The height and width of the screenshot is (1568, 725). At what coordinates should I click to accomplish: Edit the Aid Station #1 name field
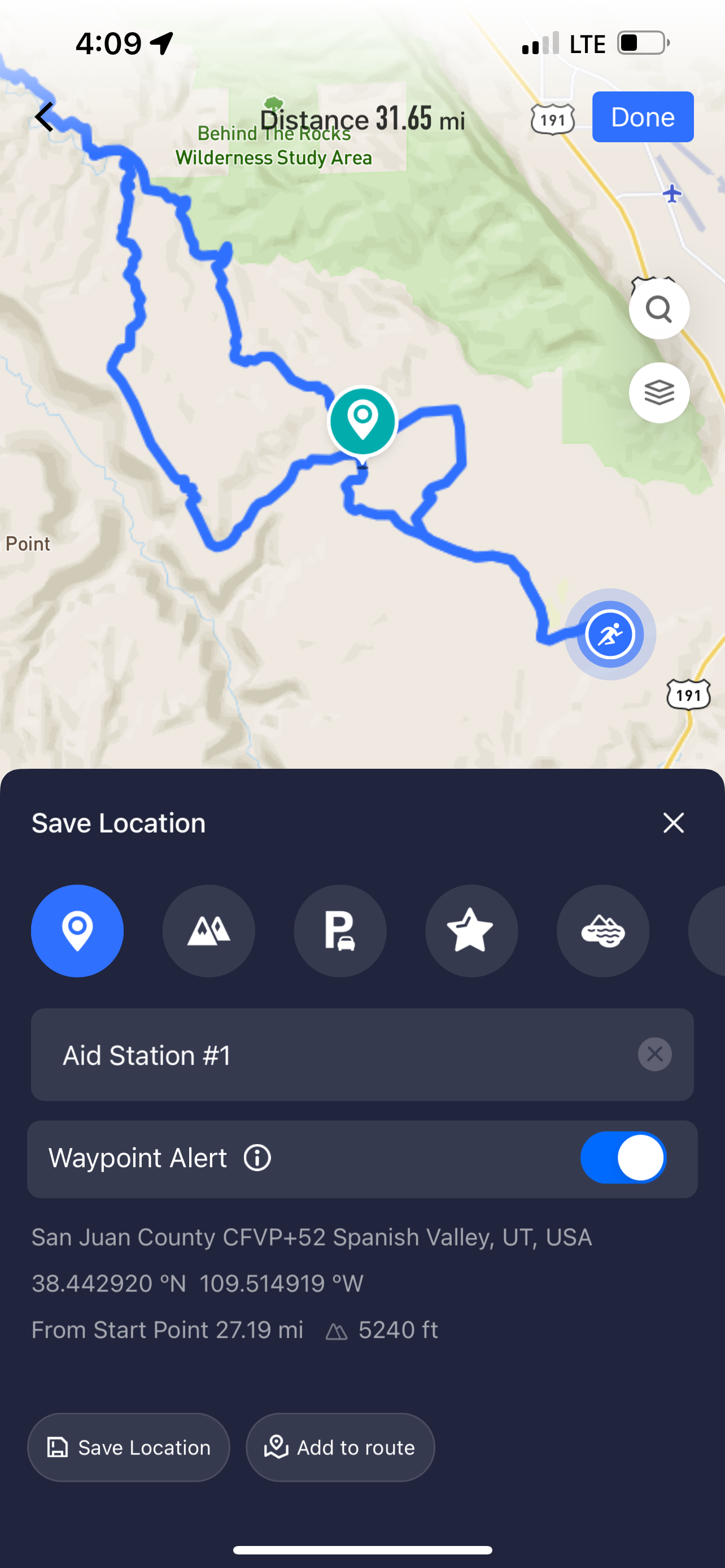(362, 1054)
